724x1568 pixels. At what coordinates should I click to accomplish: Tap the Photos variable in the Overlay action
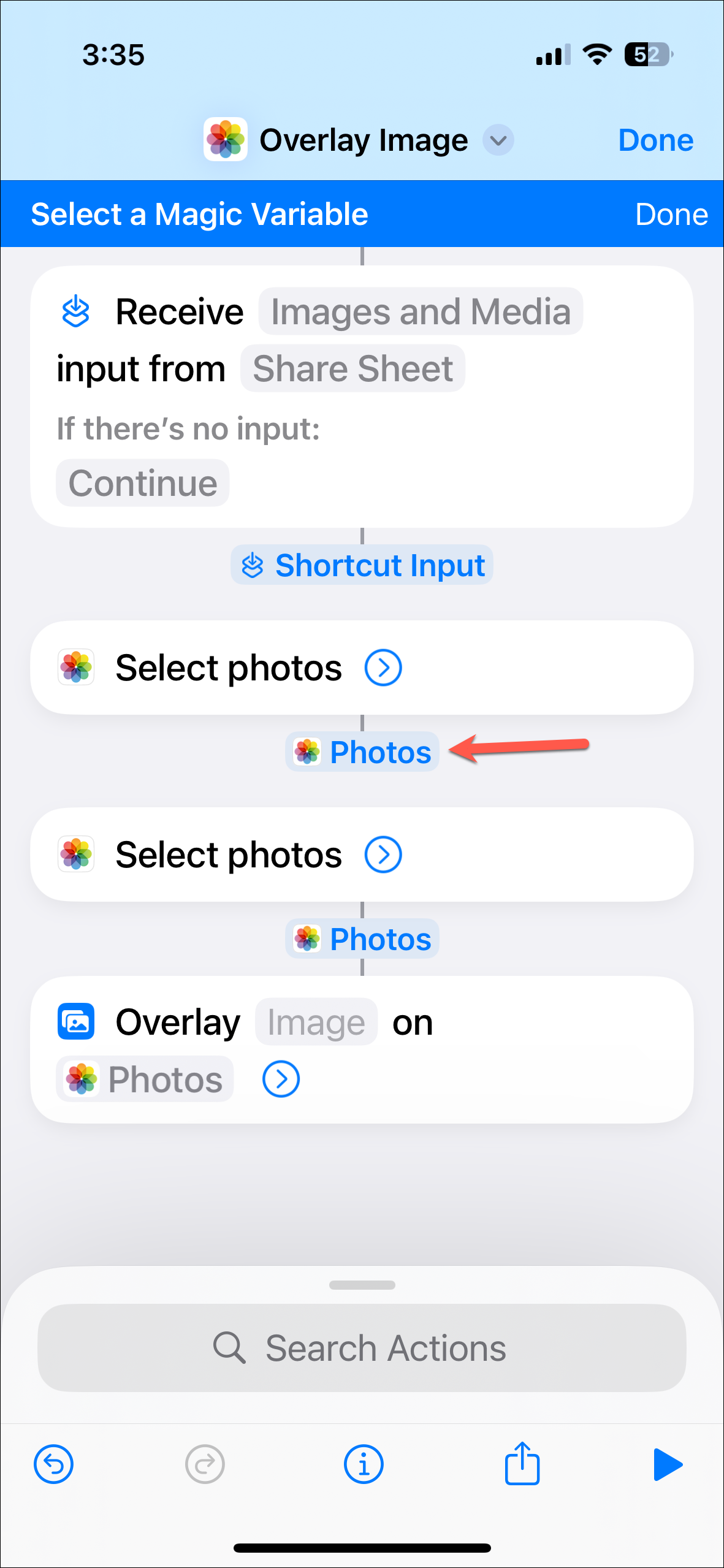coord(145,1079)
